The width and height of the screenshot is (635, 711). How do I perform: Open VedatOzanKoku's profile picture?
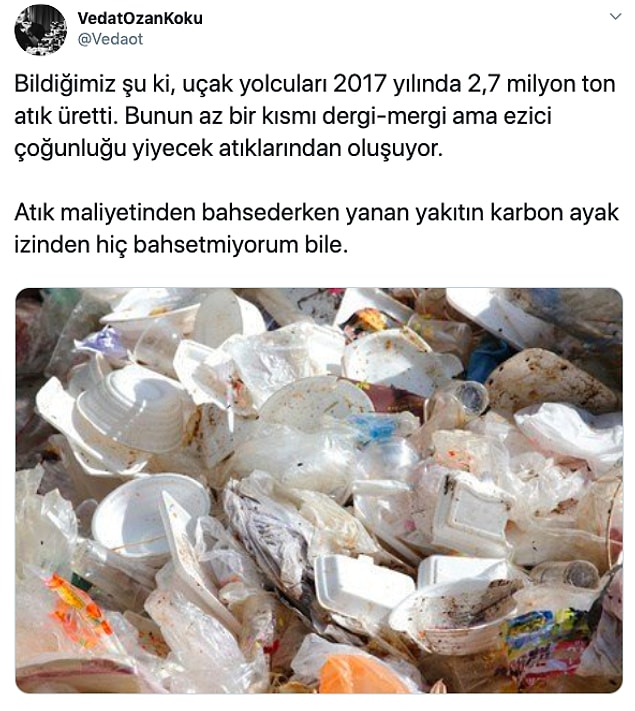click(x=40, y=29)
